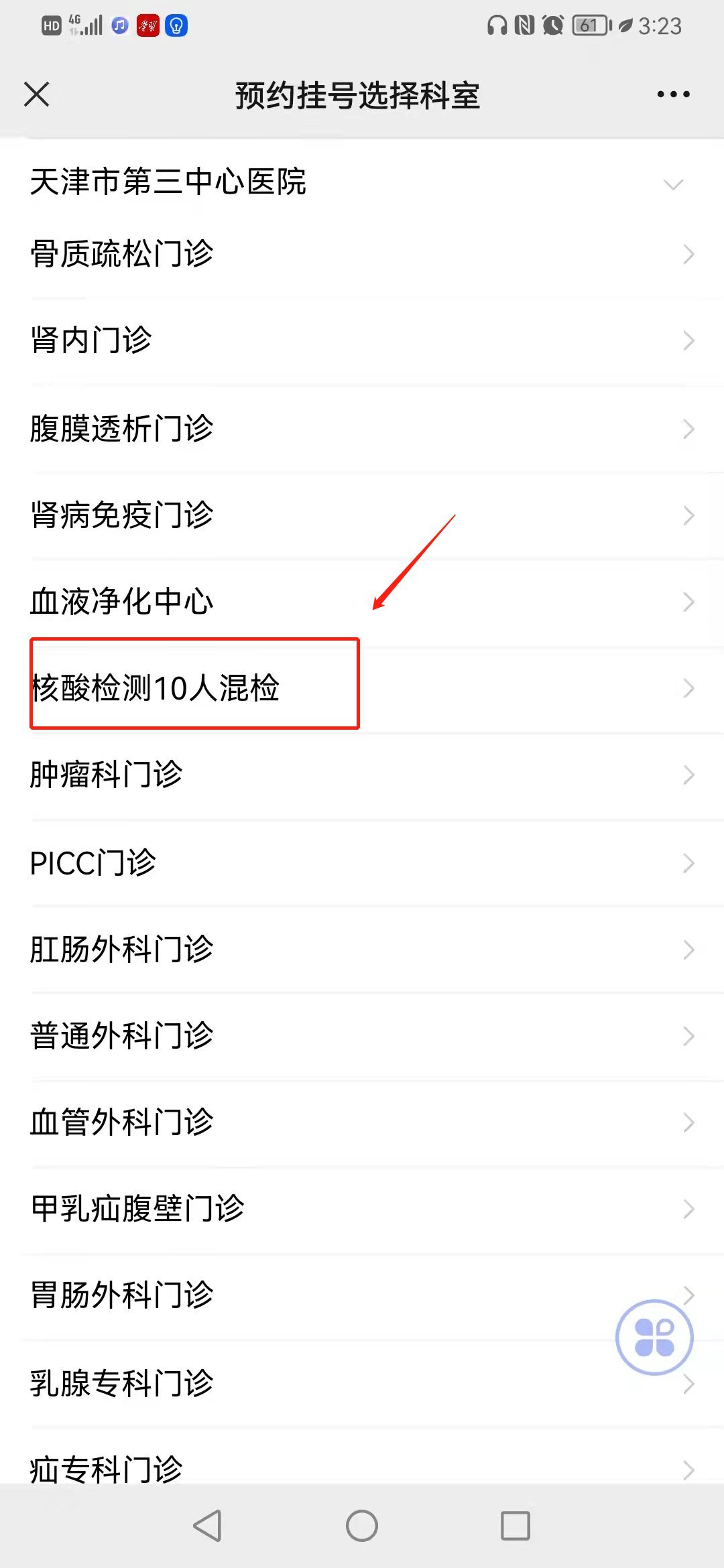Open 血液净化中心
724x1568 pixels.
pos(362,602)
